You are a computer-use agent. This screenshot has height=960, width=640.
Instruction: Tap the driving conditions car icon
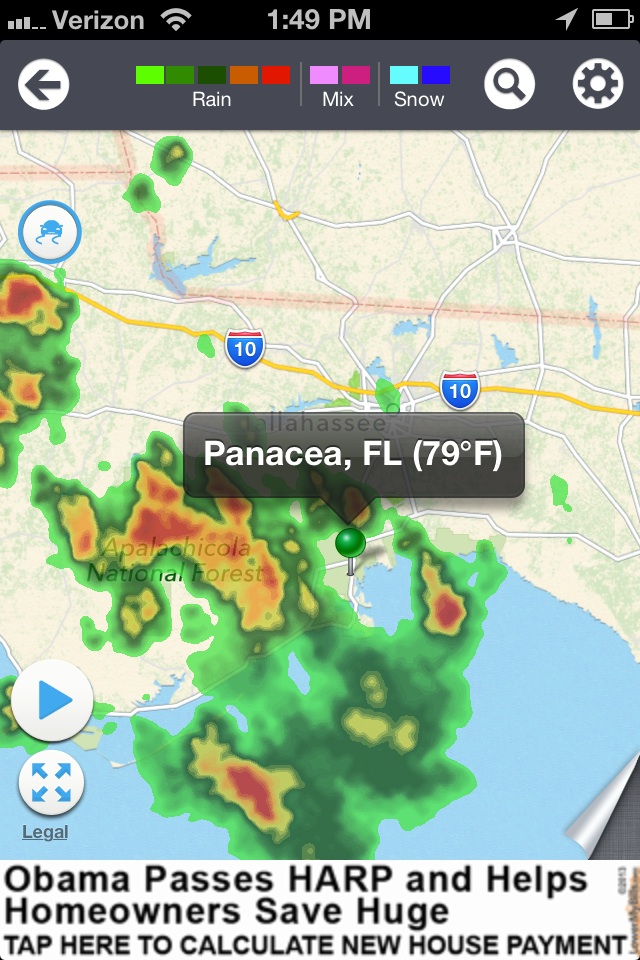(x=50, y=234)
